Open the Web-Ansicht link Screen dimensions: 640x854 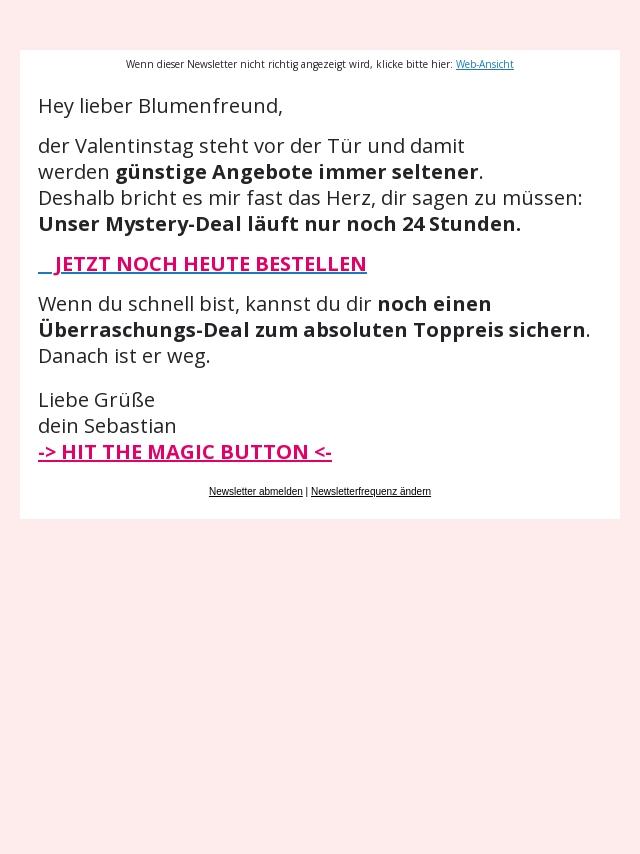pyautogui.click(x=484, y=64)
